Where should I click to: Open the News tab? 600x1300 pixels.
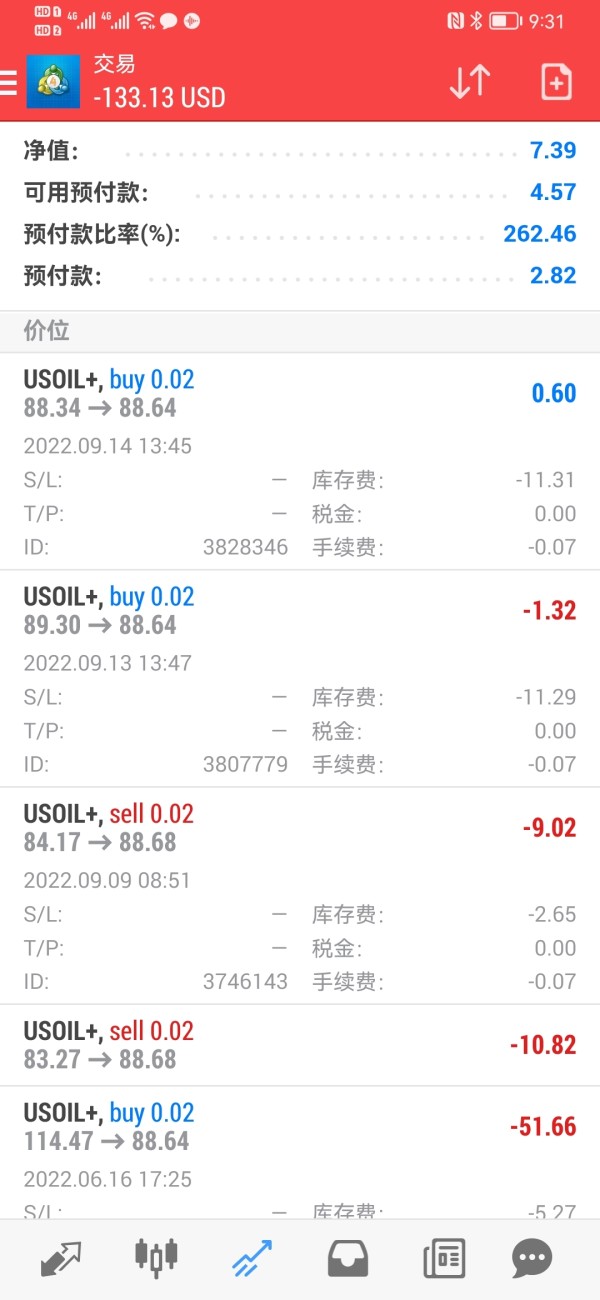click(444, 1258)
